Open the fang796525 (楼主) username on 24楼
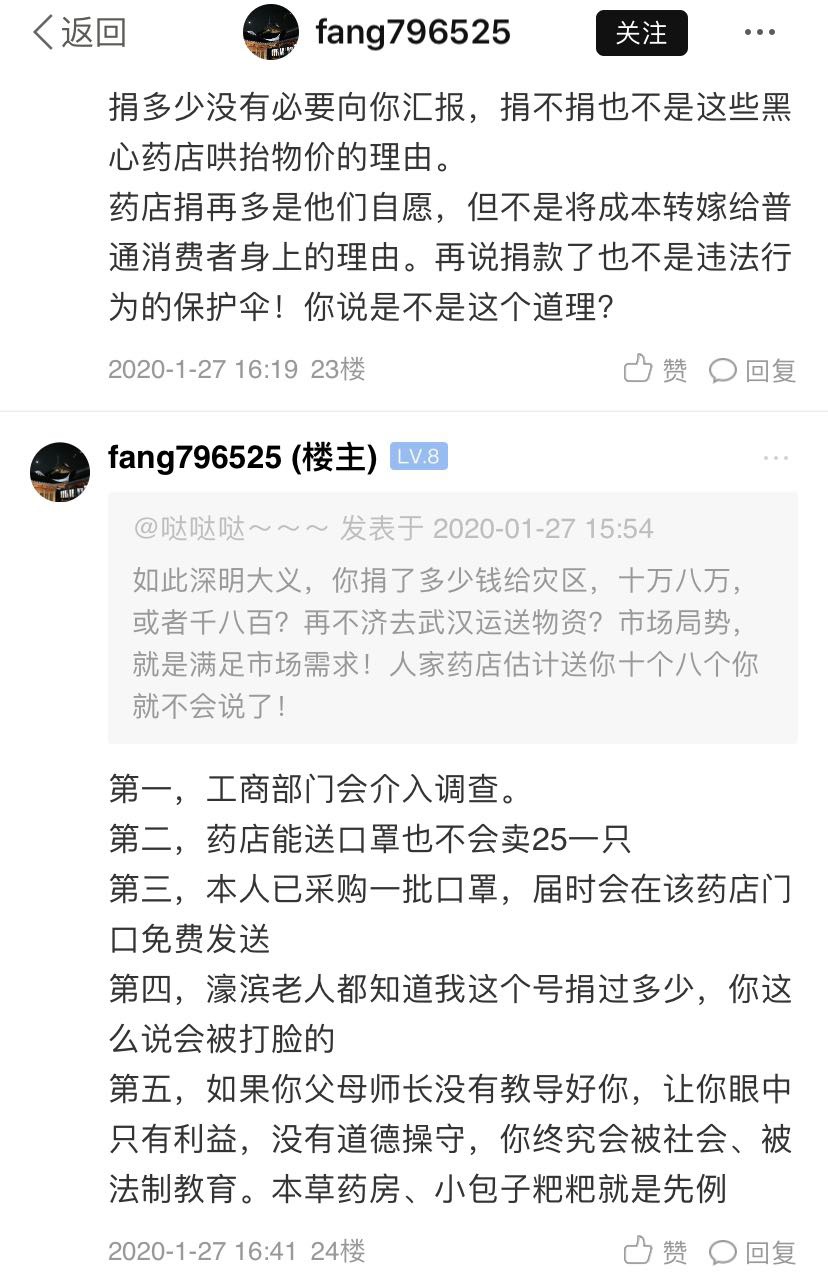This screenshot has width=828, height=1279. tap(242, 457)
